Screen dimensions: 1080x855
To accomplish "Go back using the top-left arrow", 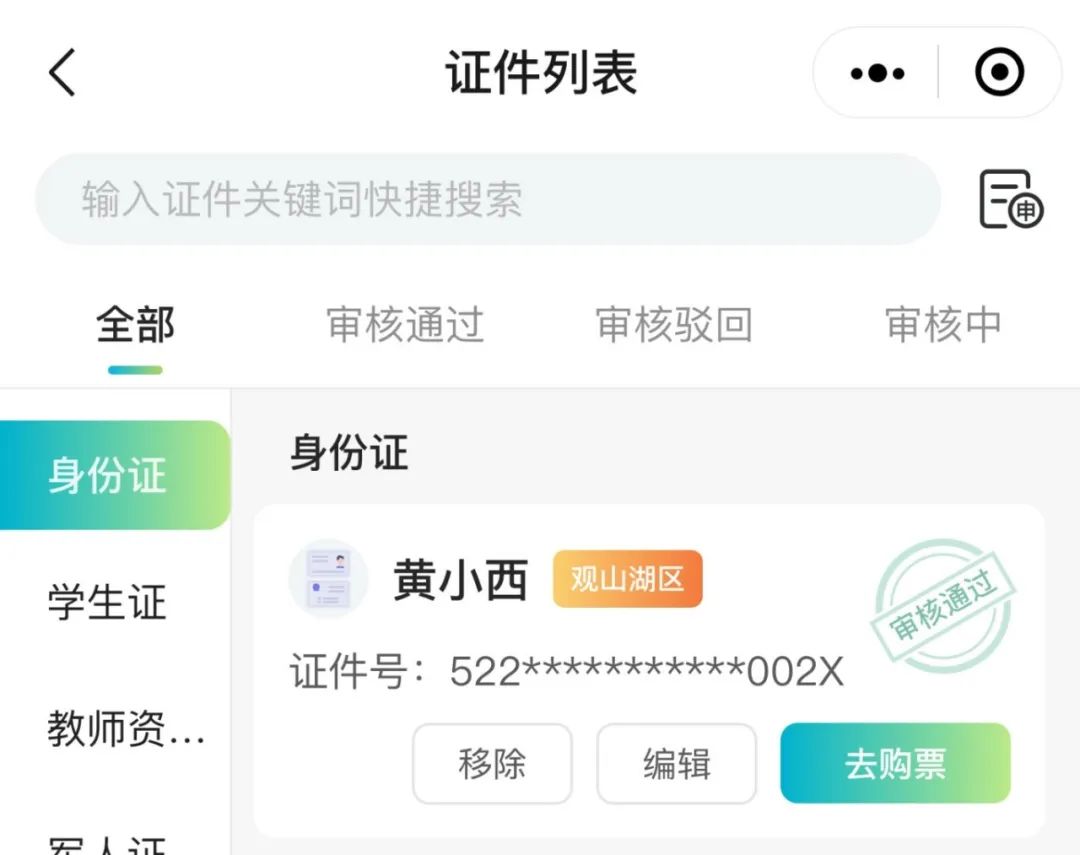I will pyautogui.click(x=62, y=73).
